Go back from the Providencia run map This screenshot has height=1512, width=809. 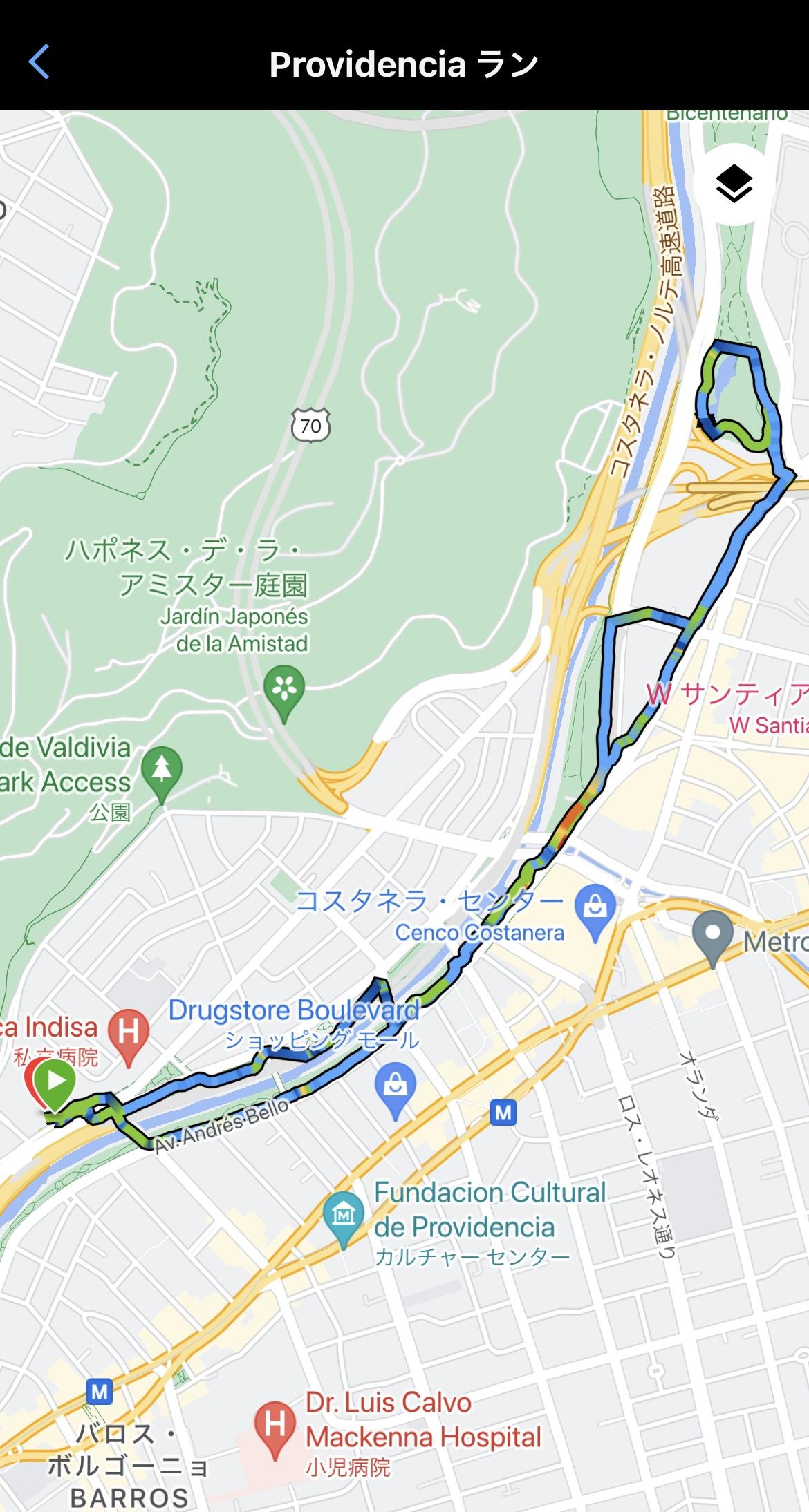(39, 62)
